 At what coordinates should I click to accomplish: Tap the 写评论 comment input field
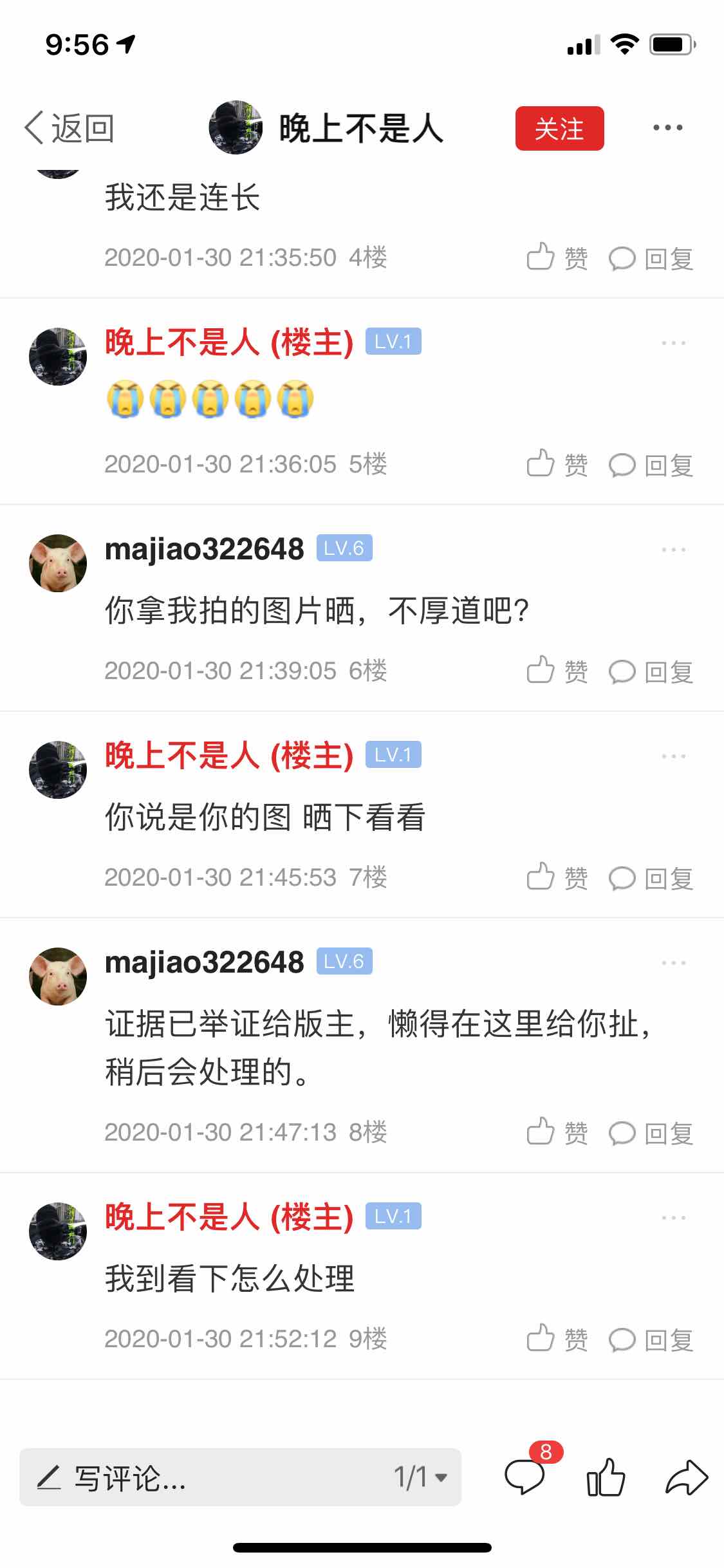193,1477
